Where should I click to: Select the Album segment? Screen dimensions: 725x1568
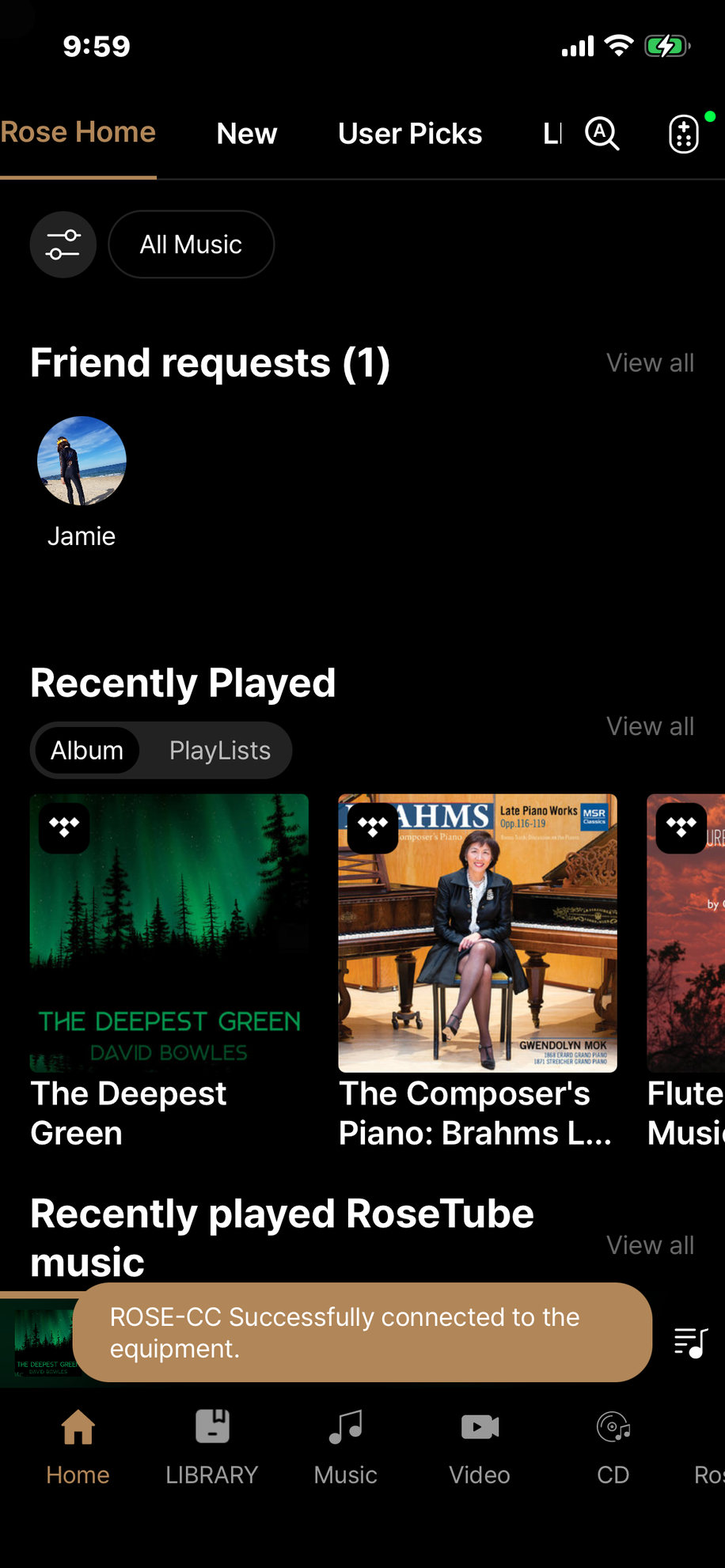click(87, 751)
